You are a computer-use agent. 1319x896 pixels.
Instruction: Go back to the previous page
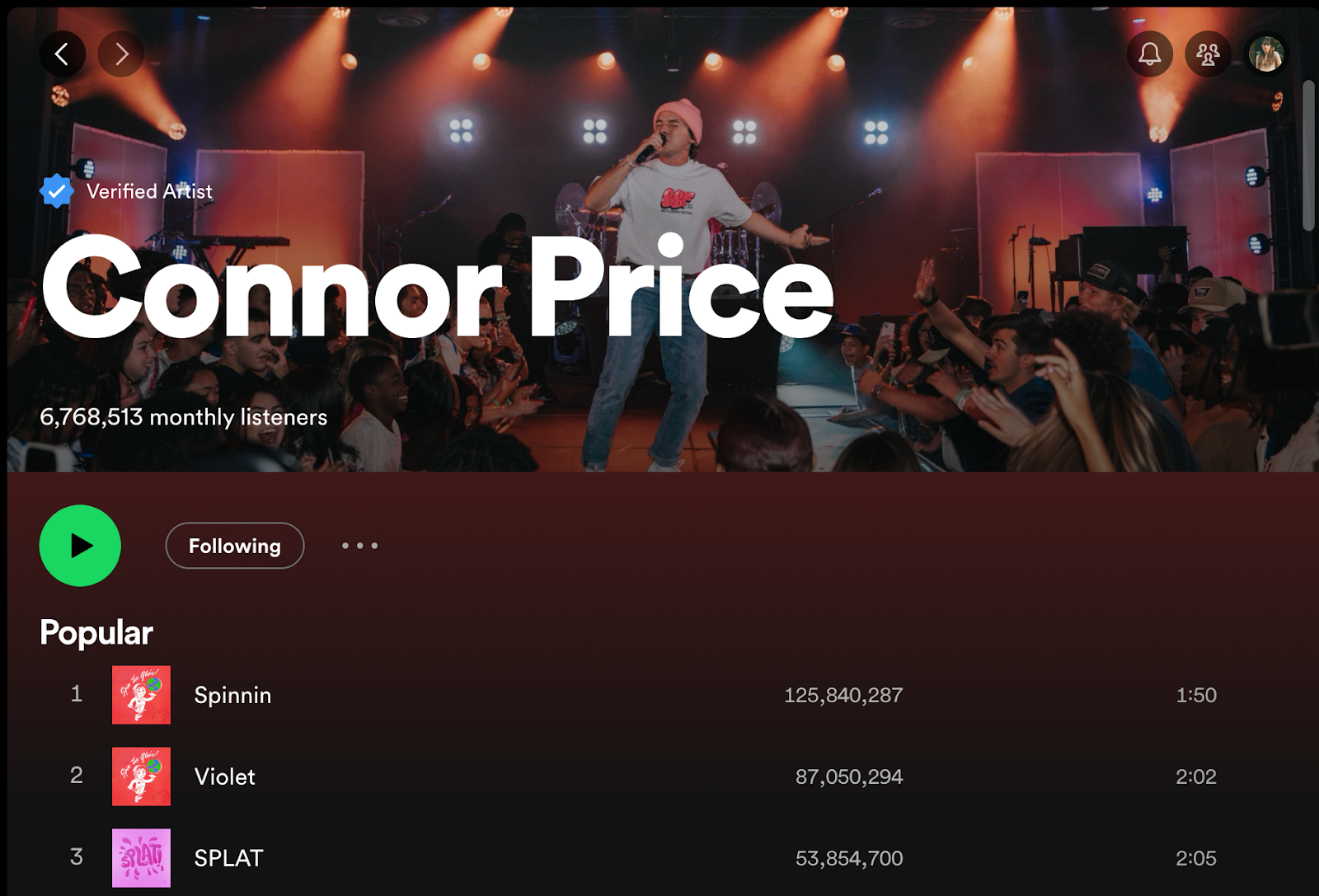coord(62,54)
